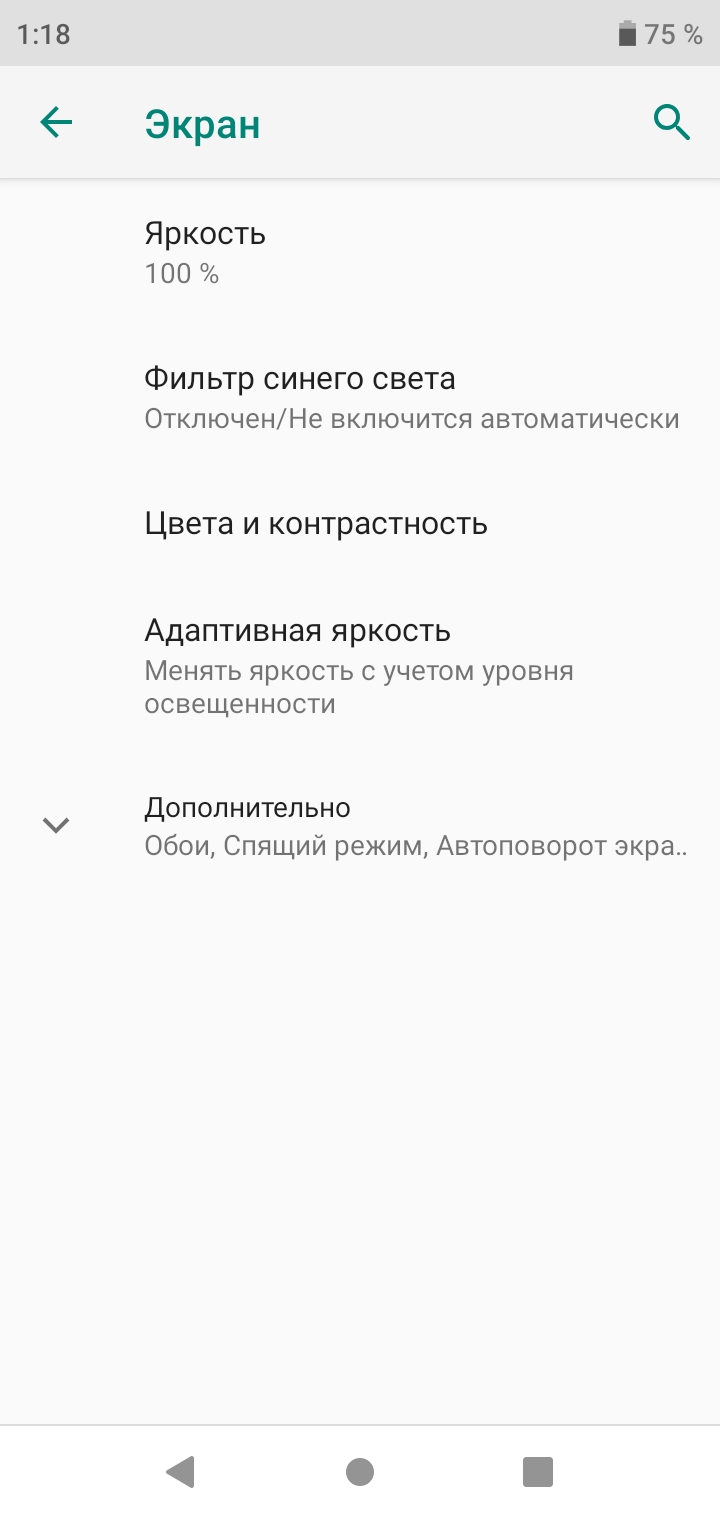Open the Адаптивная яркость setting
This screenshot has width=720, height=1520.
coord(360,666)
